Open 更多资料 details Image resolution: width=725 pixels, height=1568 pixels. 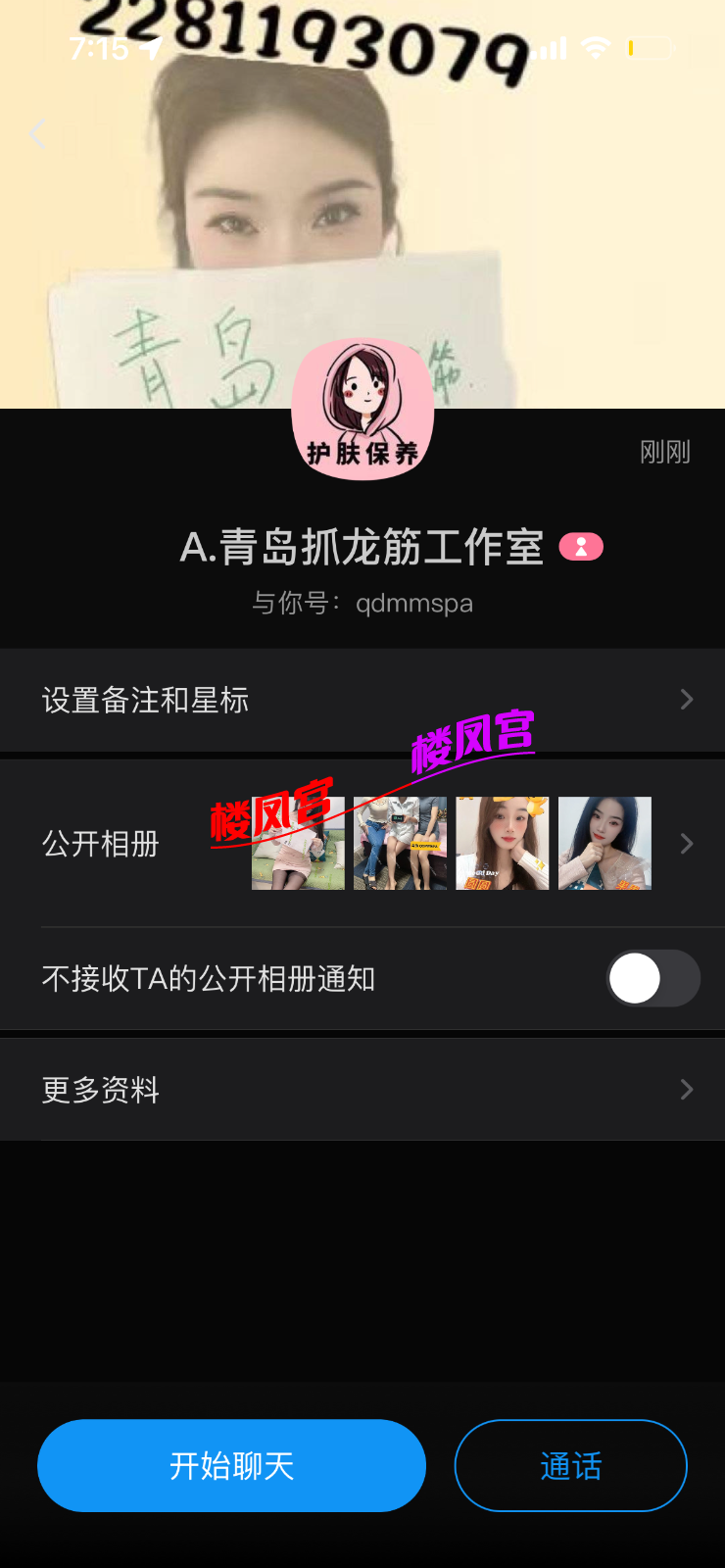coord(362,1090)
